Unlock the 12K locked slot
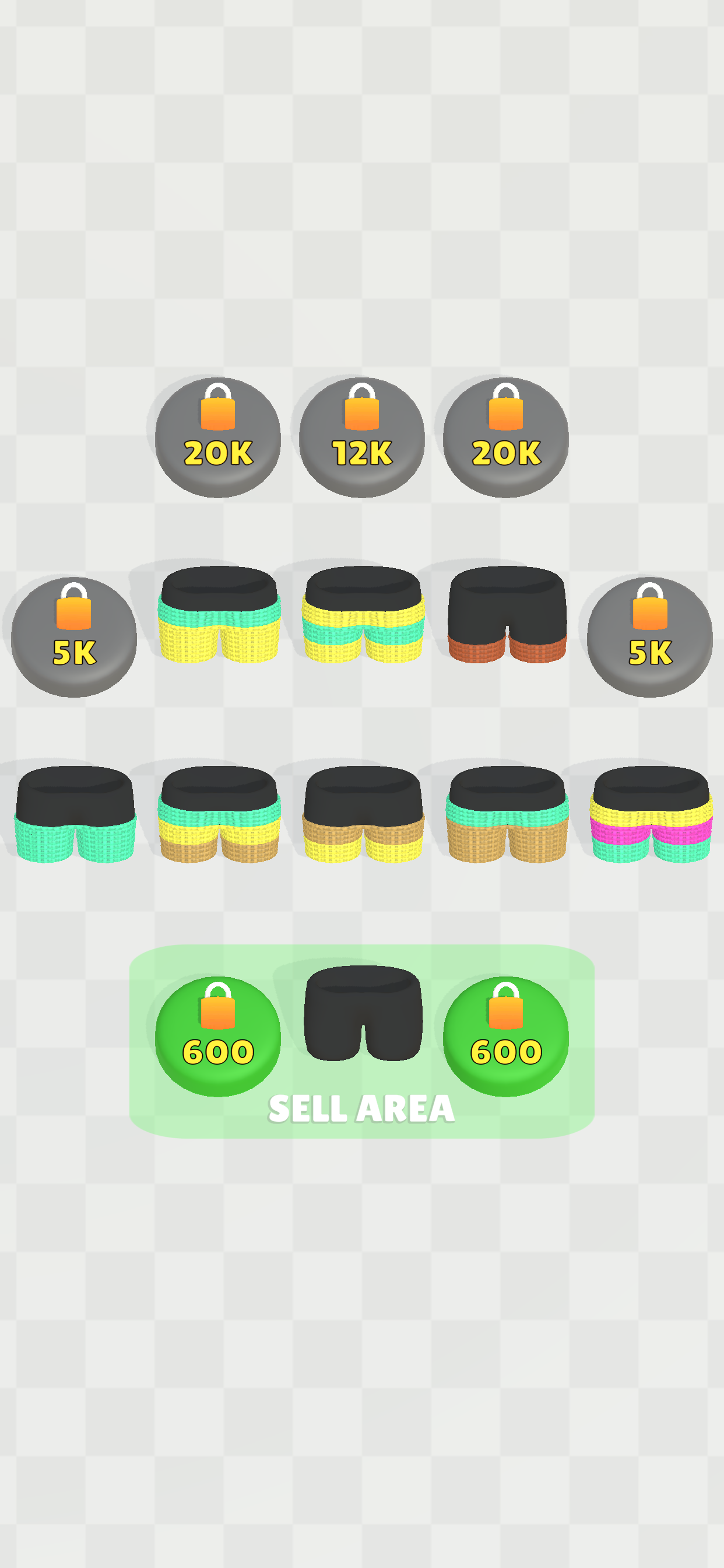Viewport: 724px width, 1568px height. [x=361, y=436]
